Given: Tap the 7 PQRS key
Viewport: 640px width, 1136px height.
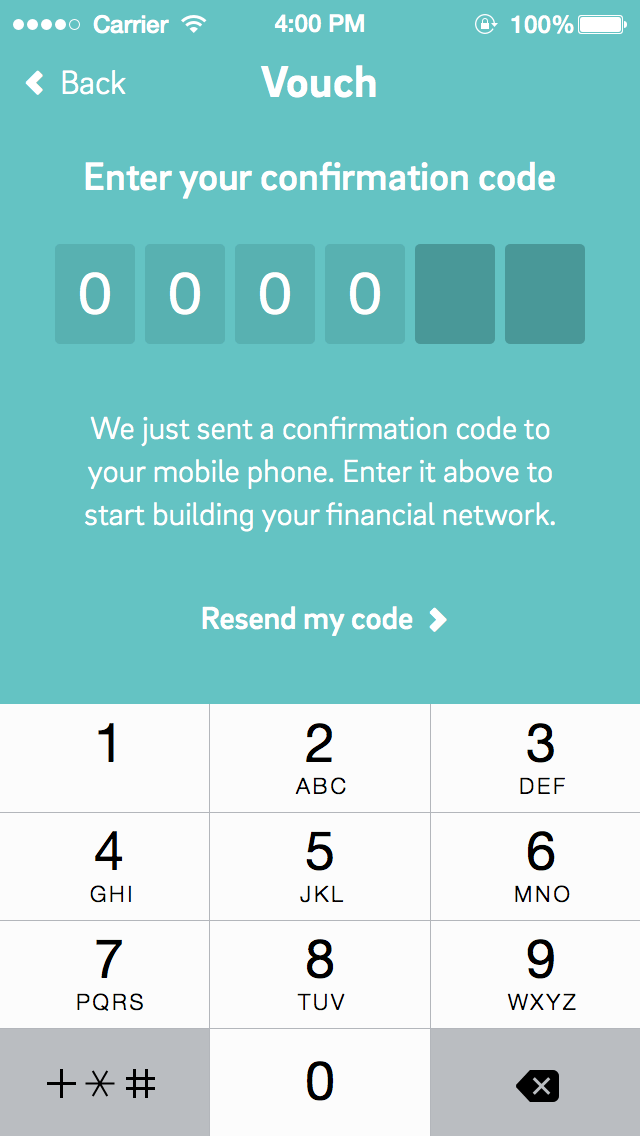Looking at the screenshot, I should tap(105, 974).
